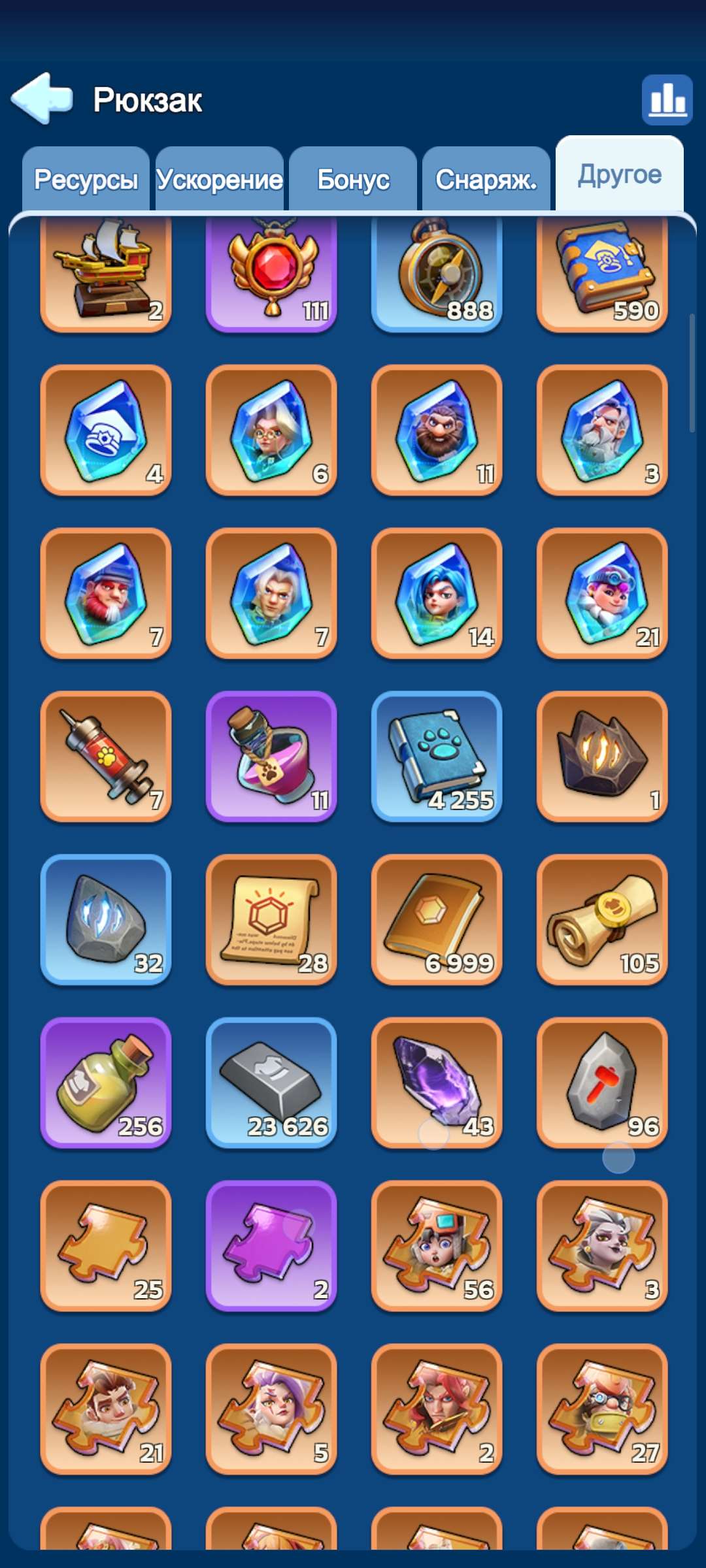
Task: Open the paw book item with 4 255
Action: [x=437, y=756]
